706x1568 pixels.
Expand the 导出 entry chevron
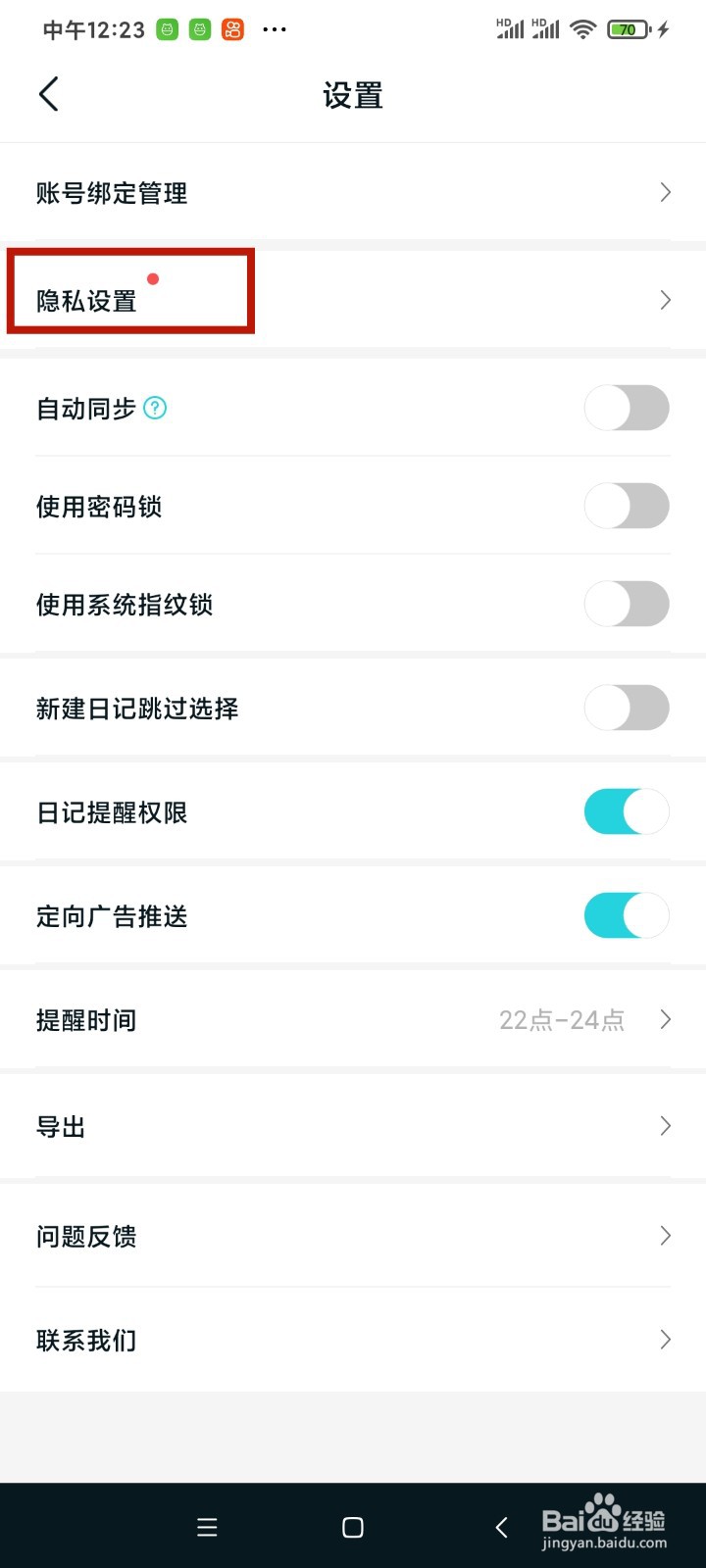click(665, 1125)
